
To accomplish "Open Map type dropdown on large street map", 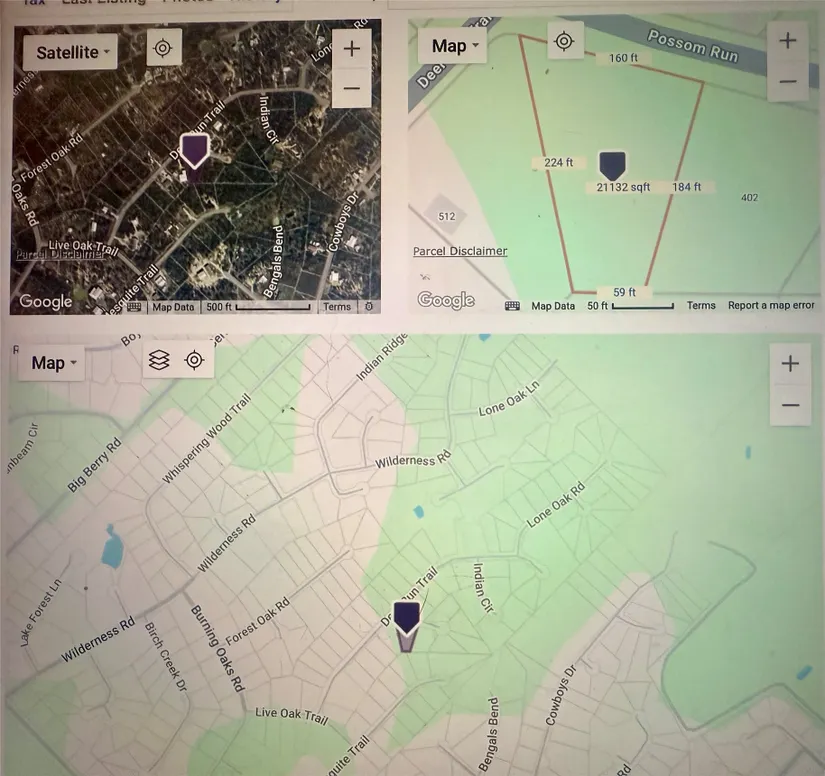I will (x=55, y=363).
